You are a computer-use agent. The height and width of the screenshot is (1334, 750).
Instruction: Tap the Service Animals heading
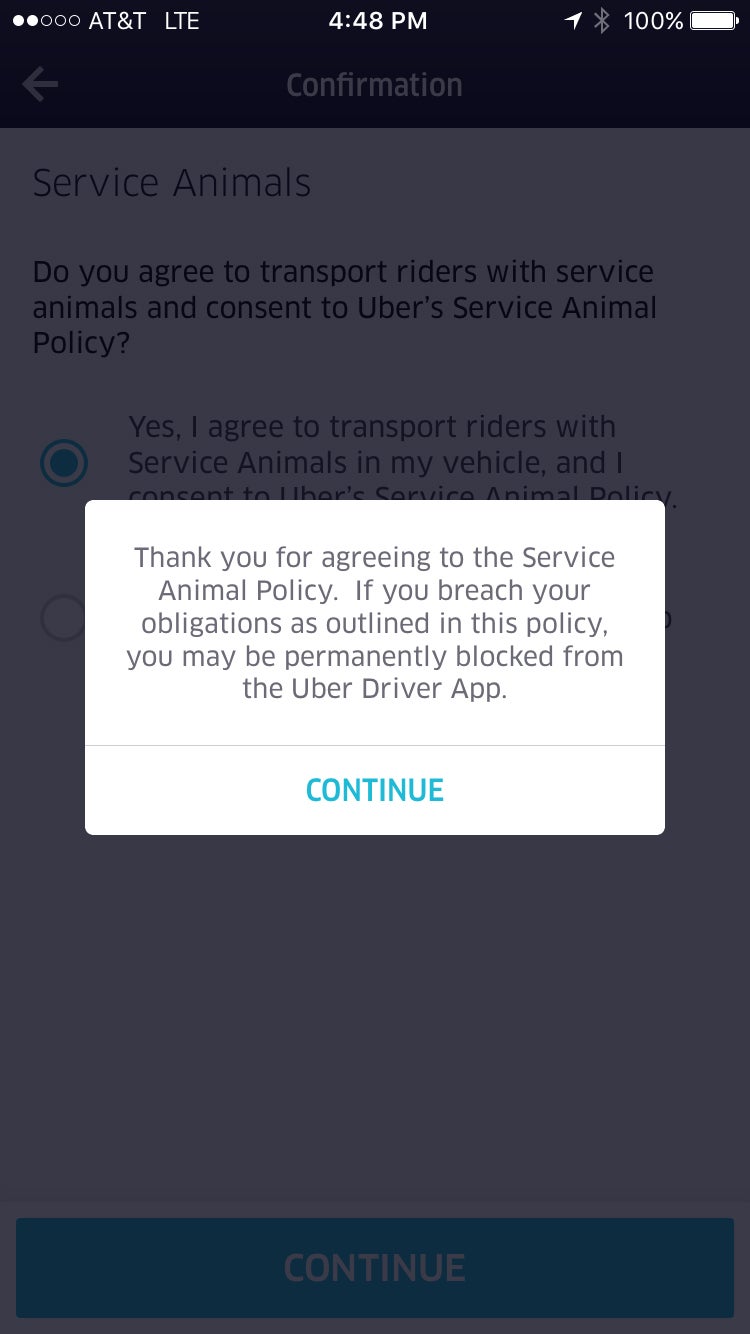(171, 183)
